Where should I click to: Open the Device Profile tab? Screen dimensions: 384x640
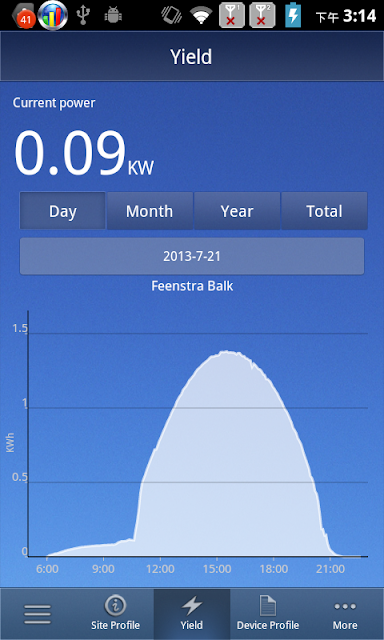tap(268, 614)
